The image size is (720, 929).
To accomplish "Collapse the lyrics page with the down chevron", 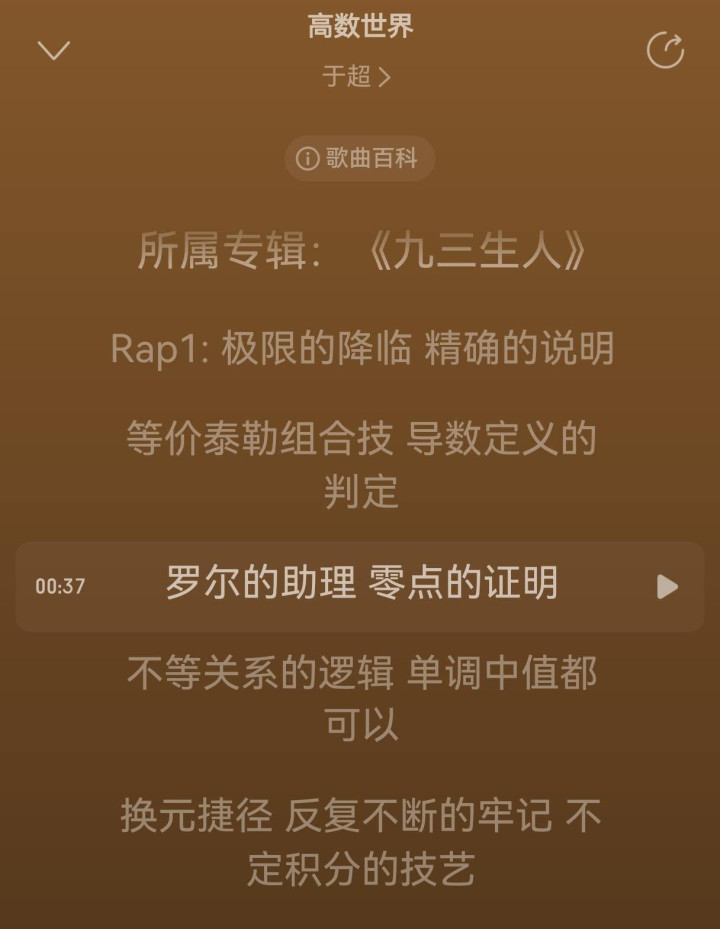I will pos(54,50).
